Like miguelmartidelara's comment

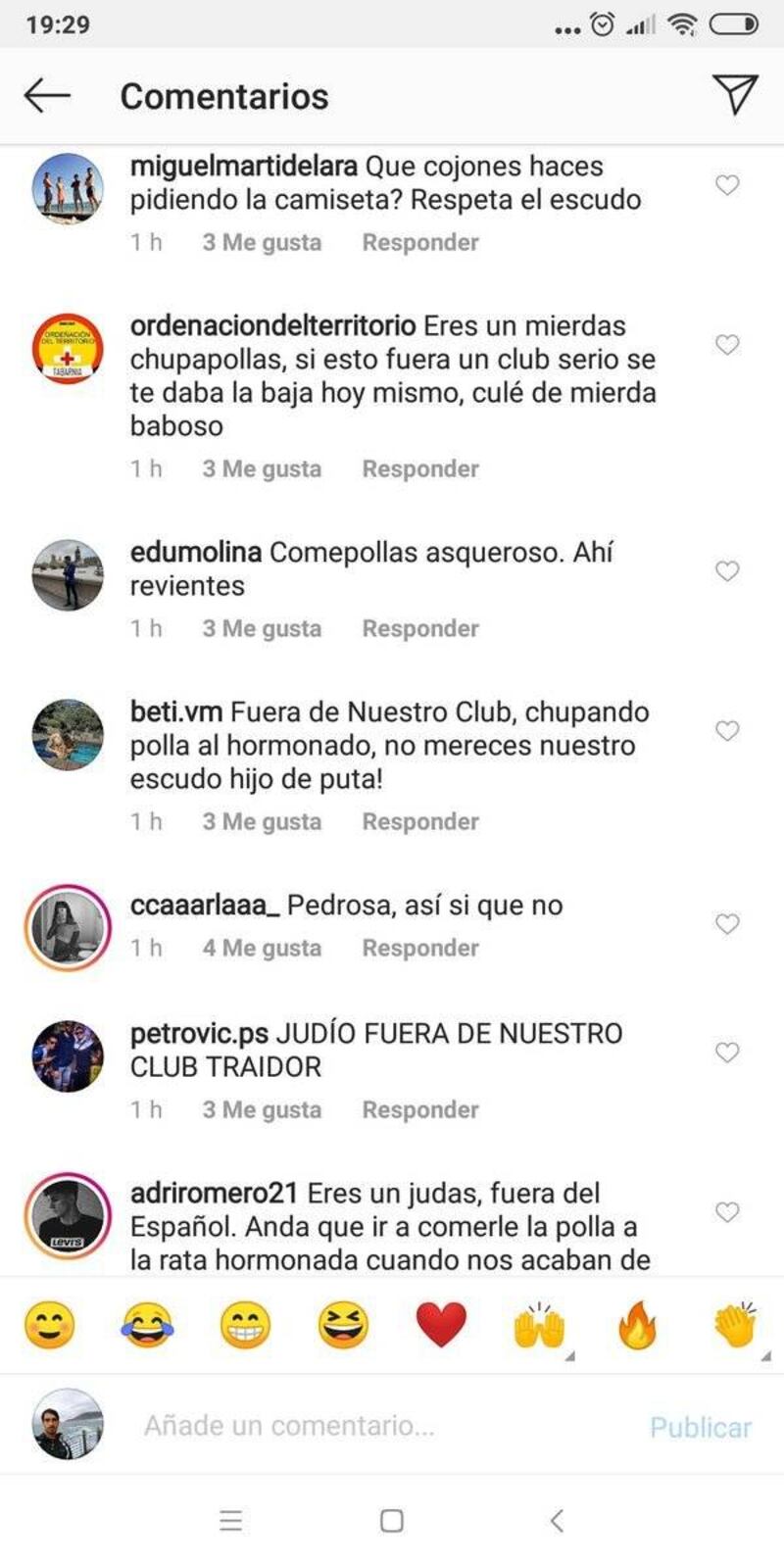click(726, 184)
